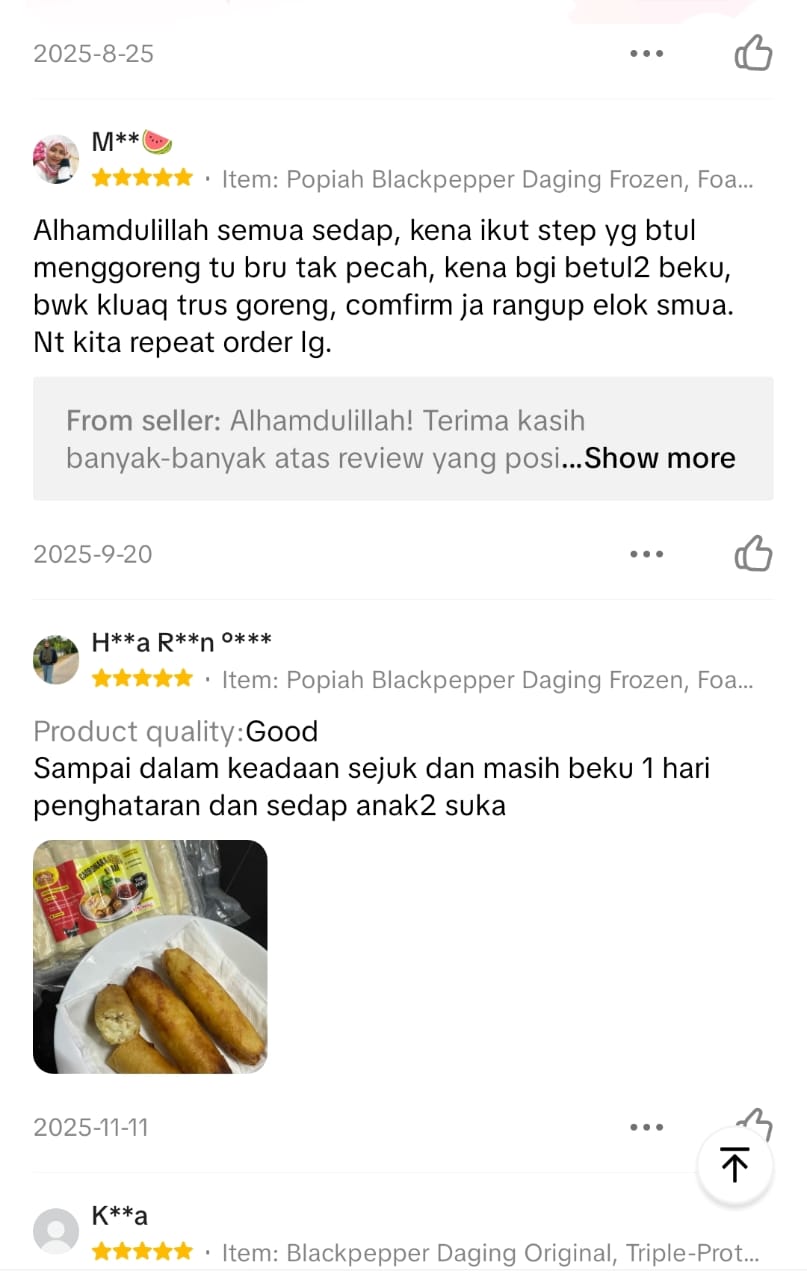
Task: Open more options for the 2025-9-20 review
Action: point(647,553)
